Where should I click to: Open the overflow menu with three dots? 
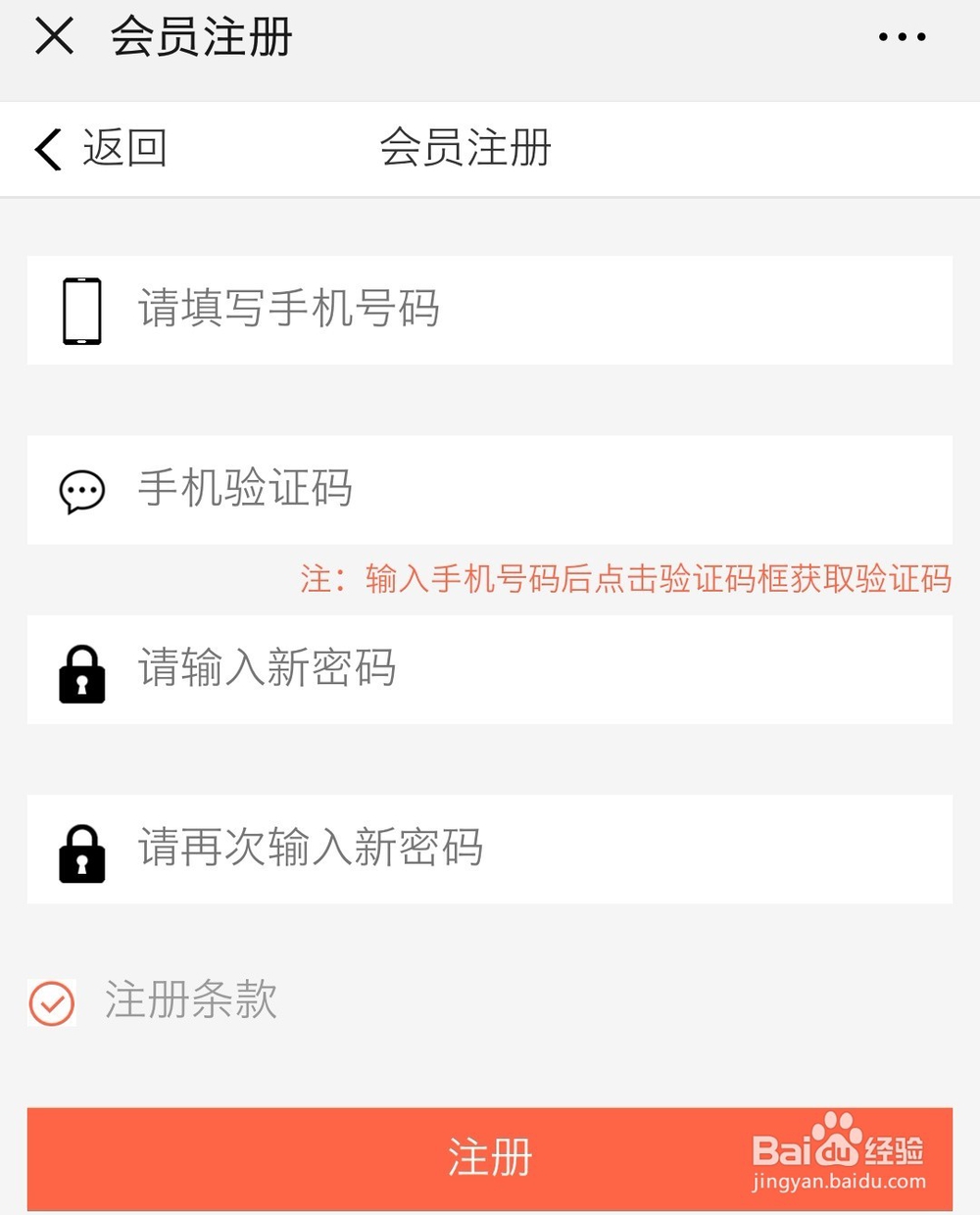click(x=901, y=36)
